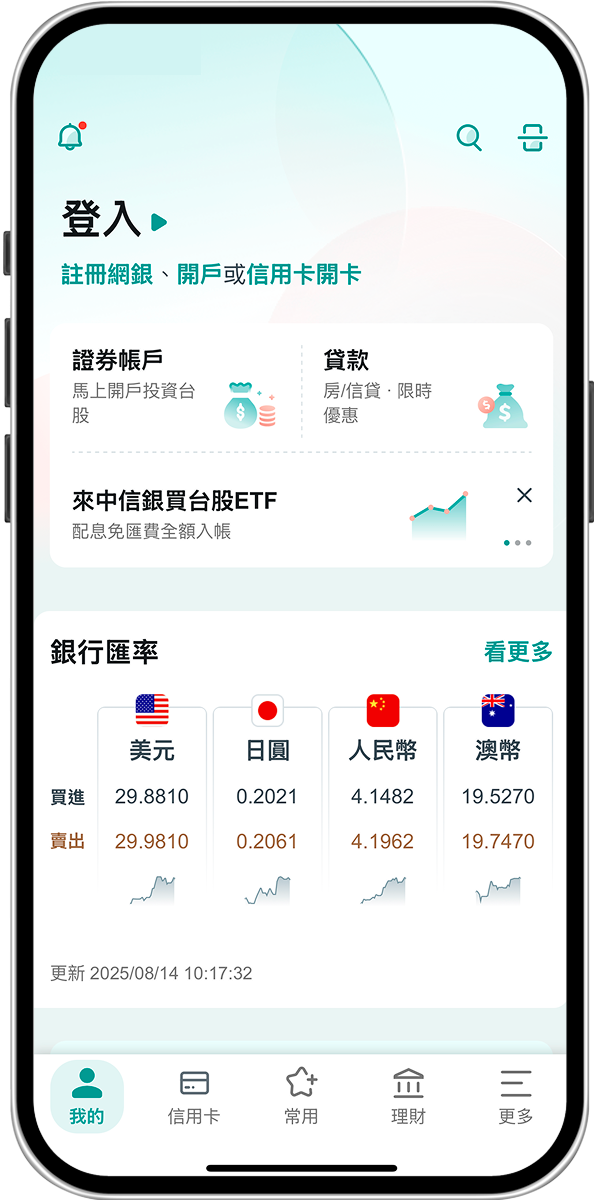
Task: Open the 註冊網銀 link
Action: pyautogui.click(x=108, y=275)
